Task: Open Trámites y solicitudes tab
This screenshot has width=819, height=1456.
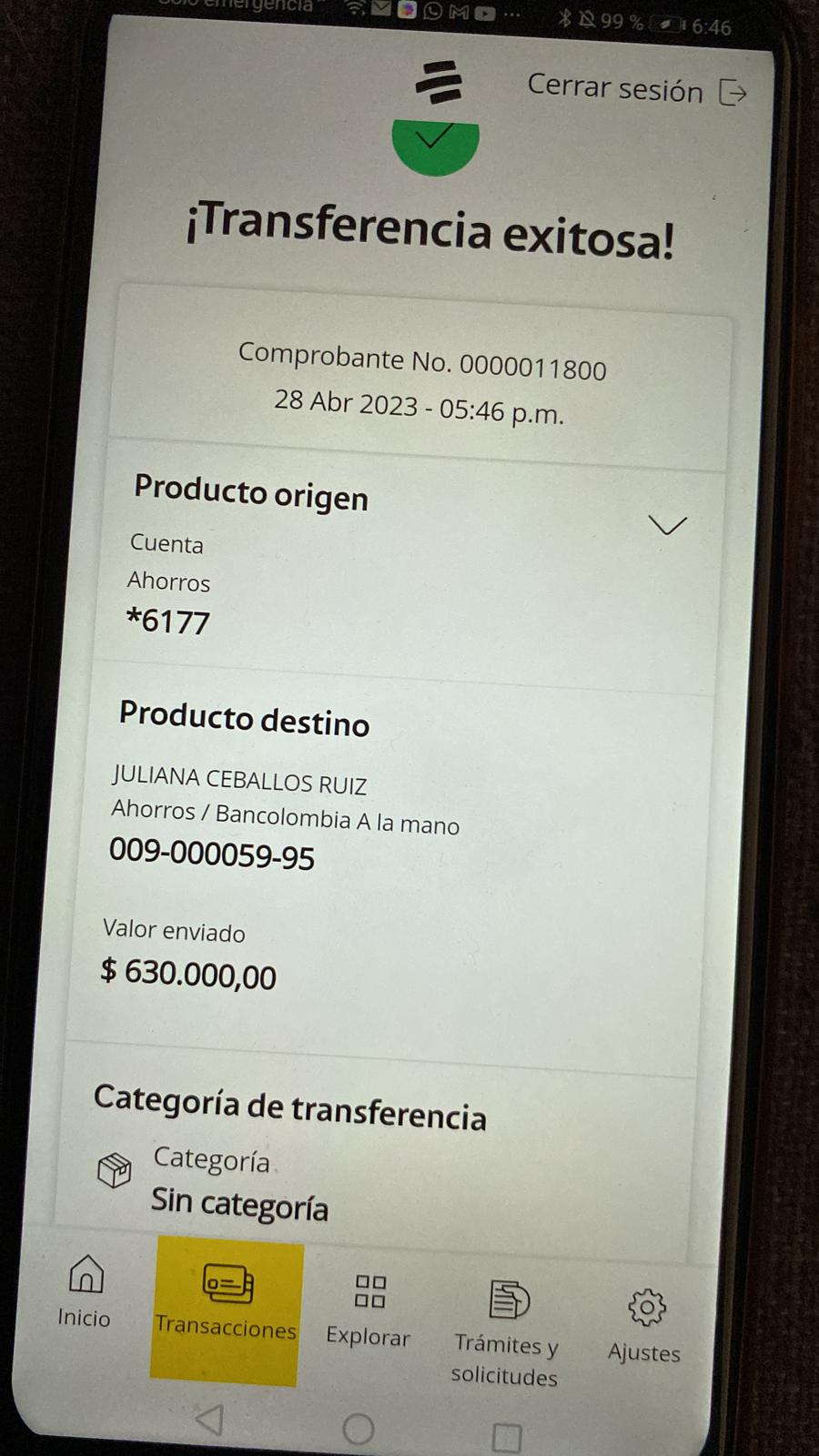Action: 506,1331
